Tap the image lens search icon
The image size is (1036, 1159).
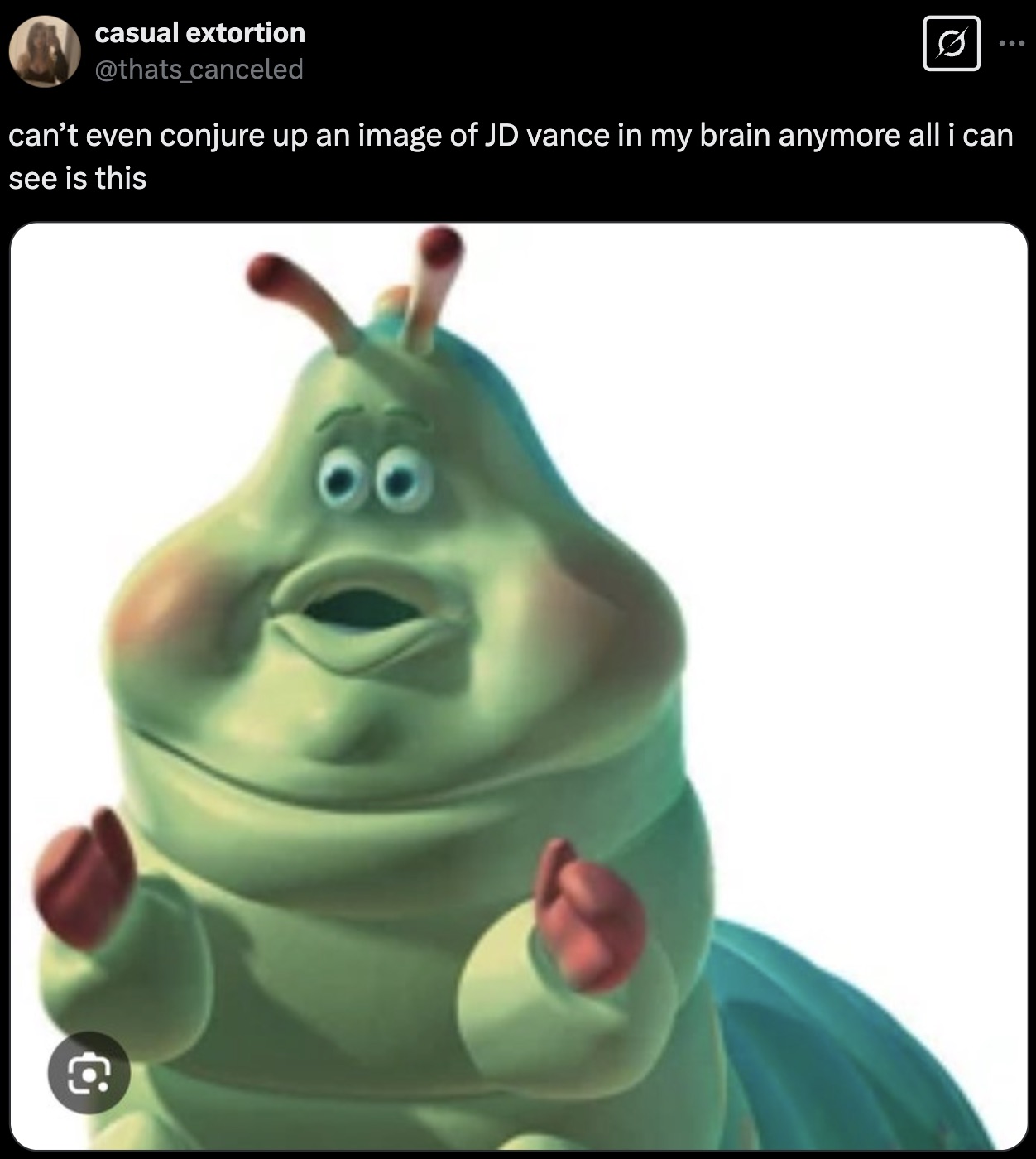coord(89,1073)
